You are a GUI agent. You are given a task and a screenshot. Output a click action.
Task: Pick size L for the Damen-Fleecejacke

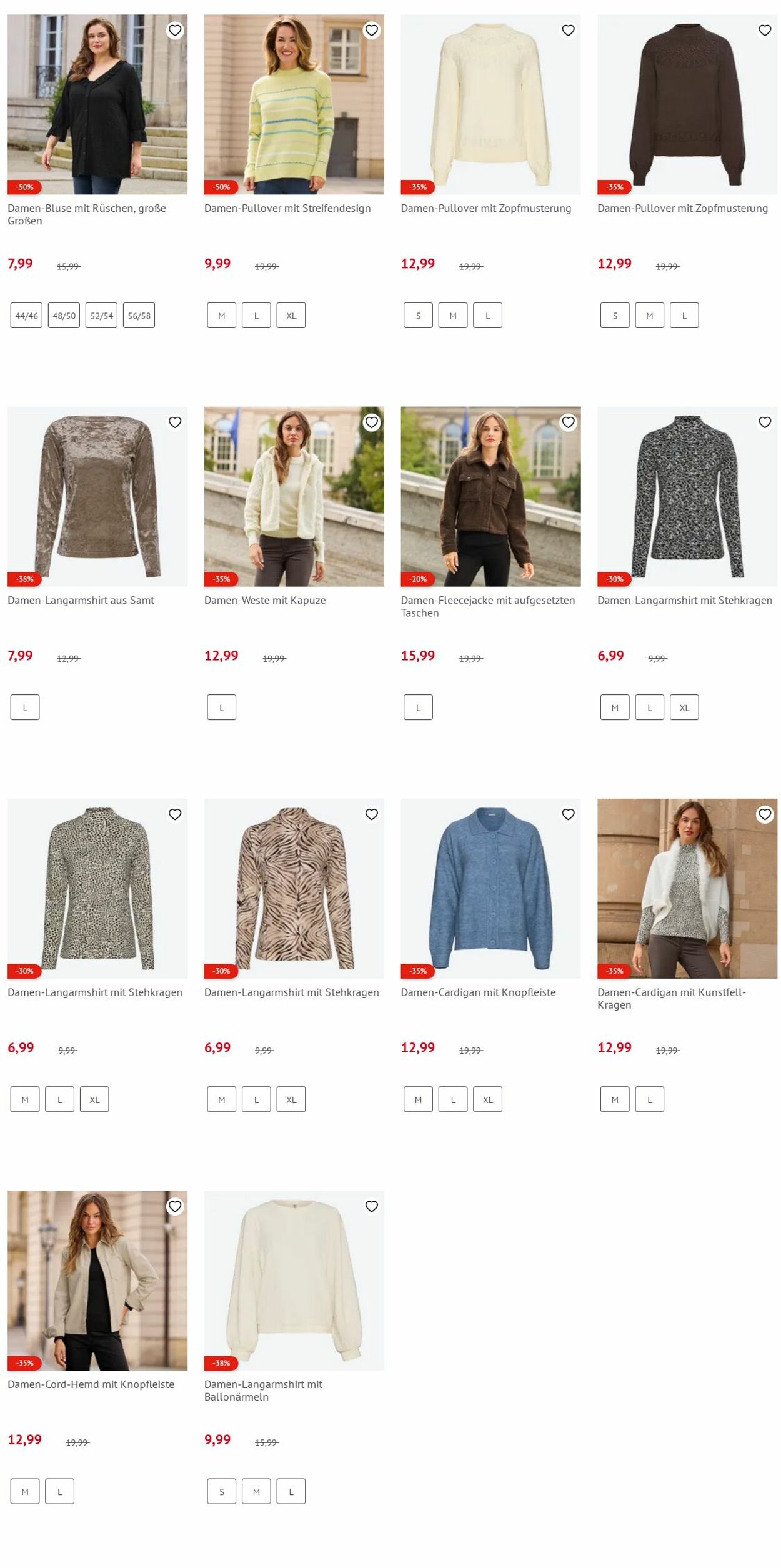418,707
